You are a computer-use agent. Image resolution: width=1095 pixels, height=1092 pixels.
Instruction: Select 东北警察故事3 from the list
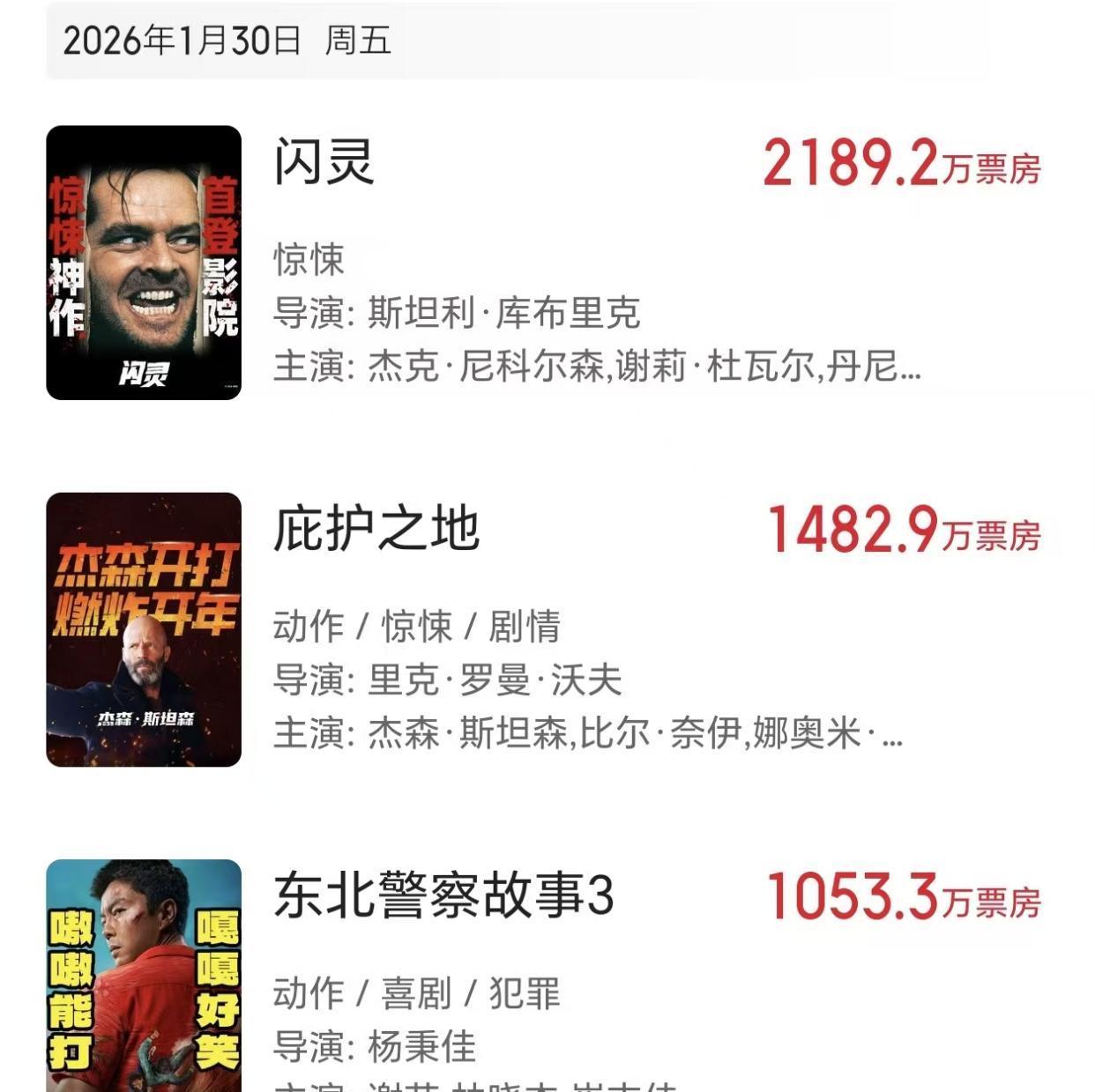pos(443,896)
